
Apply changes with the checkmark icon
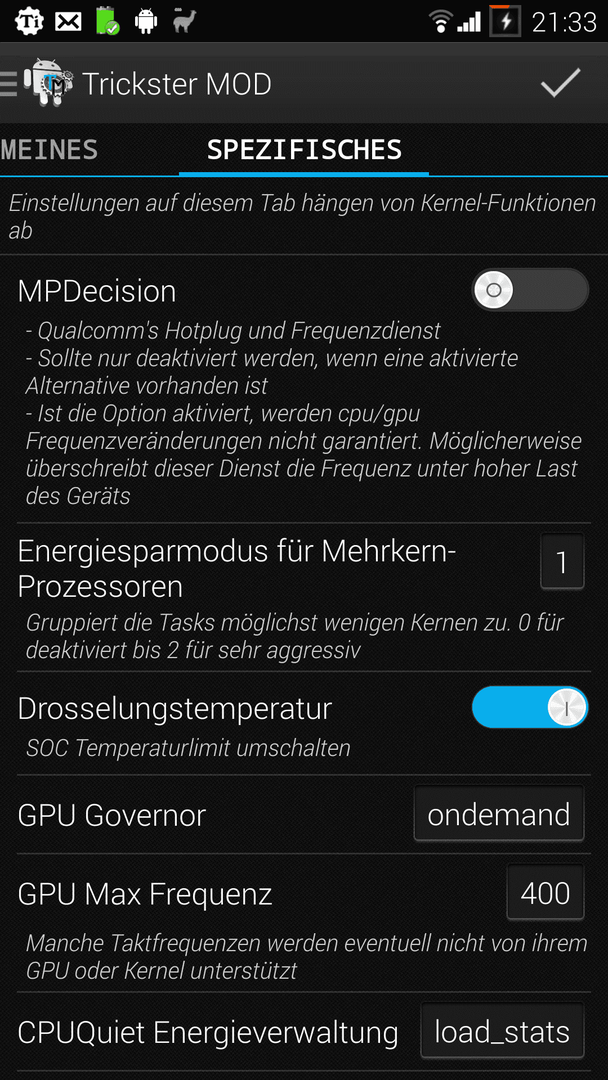pos(560,83)
